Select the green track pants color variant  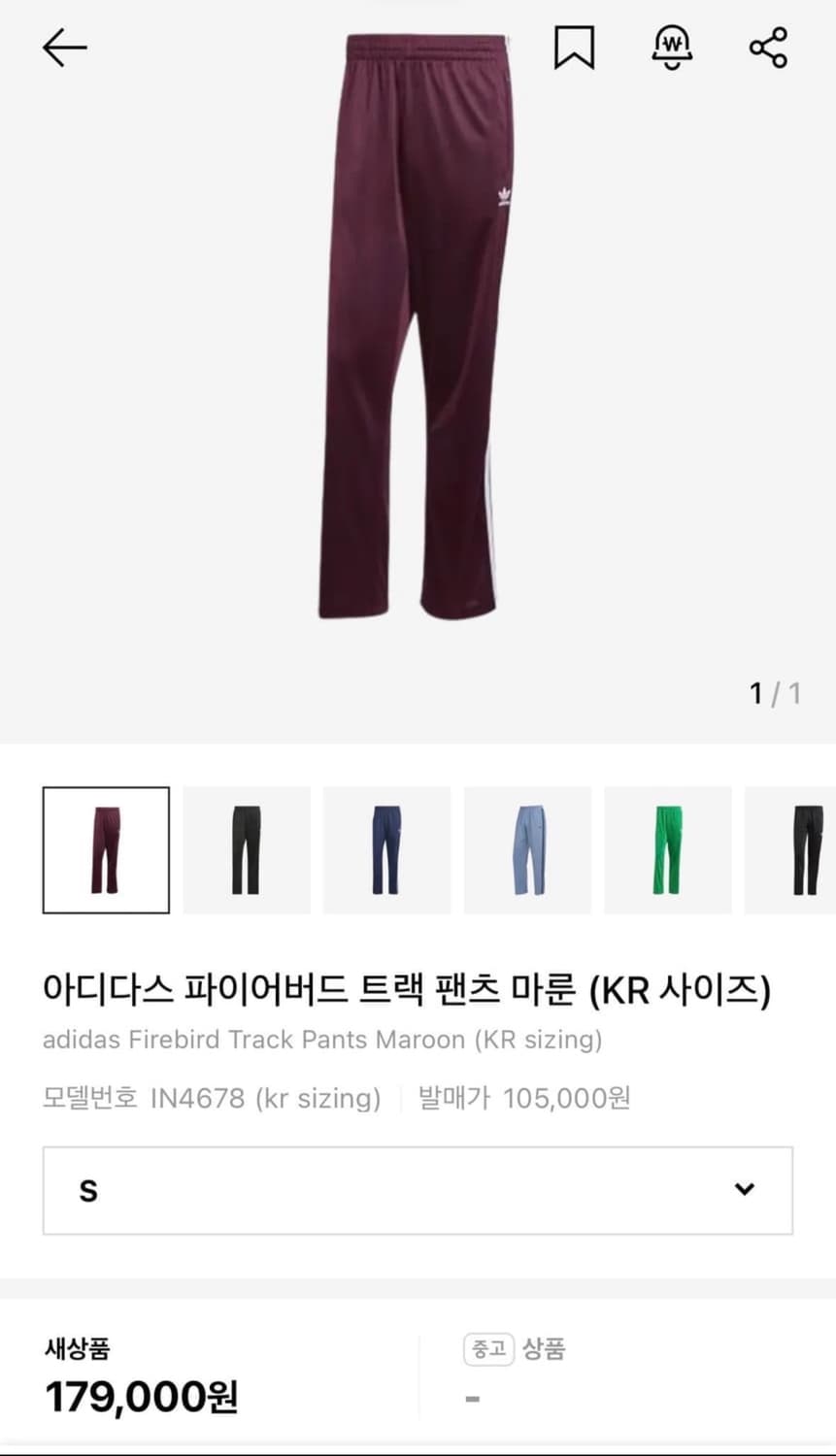[x=667, y=848]
